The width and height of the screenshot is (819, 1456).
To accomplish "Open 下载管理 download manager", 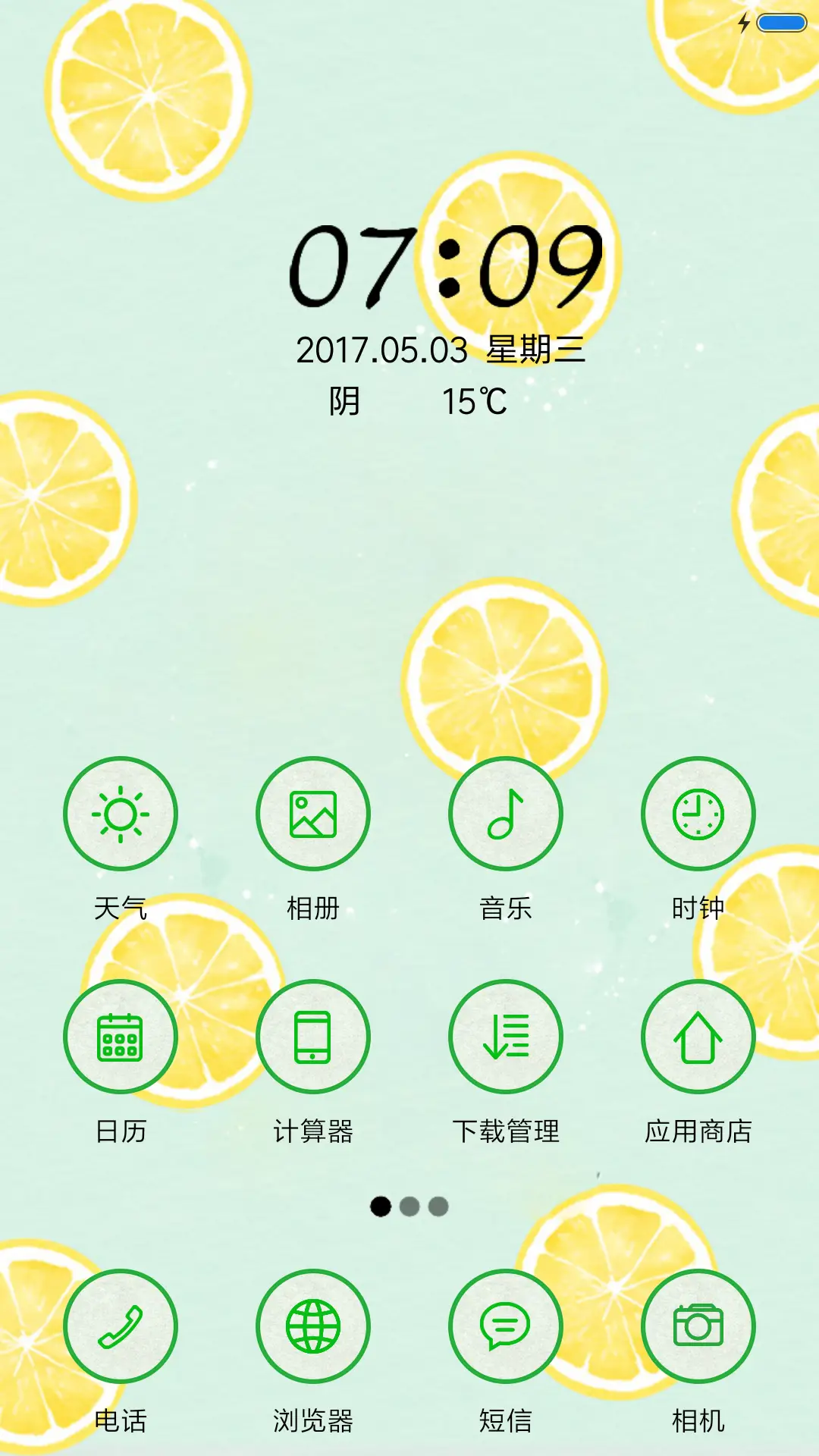I will (506, 1037).
